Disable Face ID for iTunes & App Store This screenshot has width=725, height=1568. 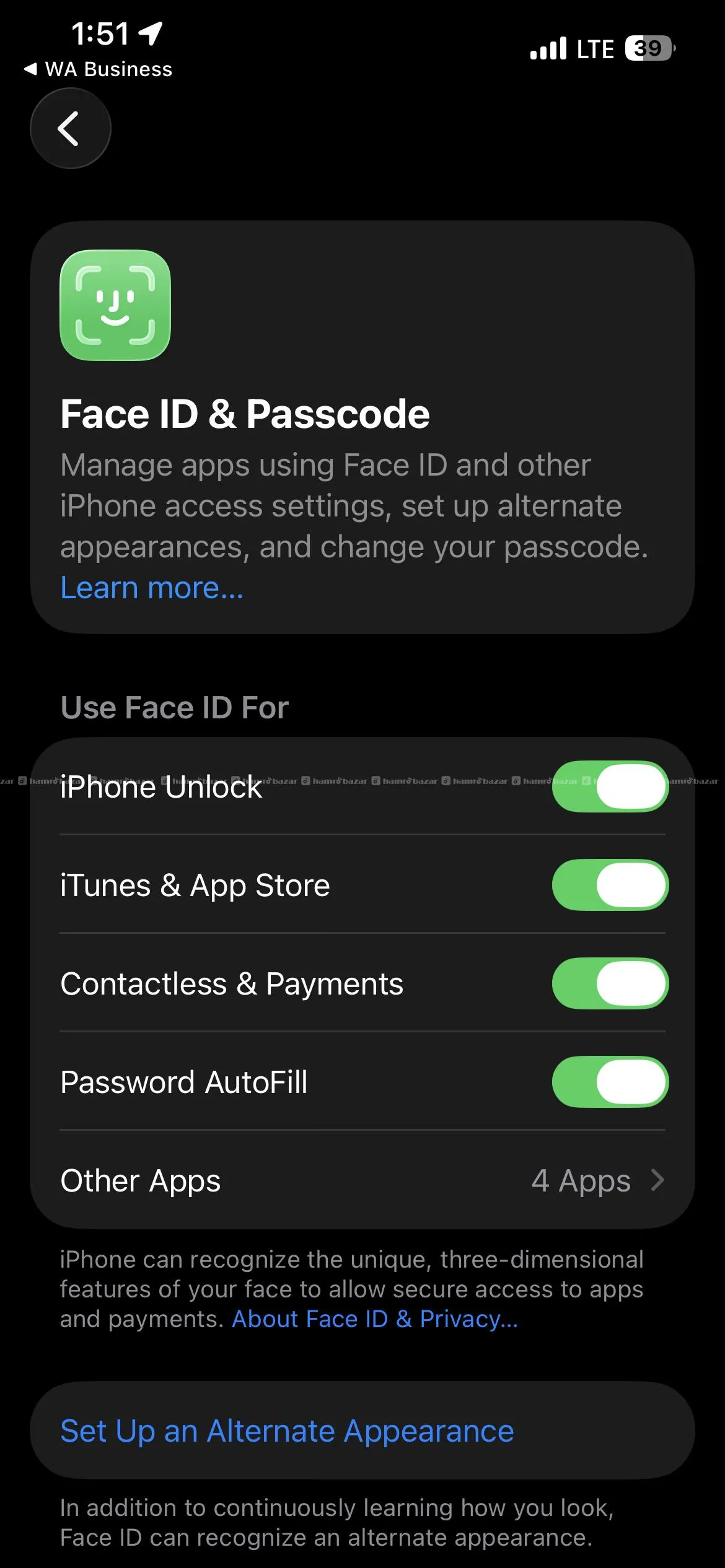[610, 885]
